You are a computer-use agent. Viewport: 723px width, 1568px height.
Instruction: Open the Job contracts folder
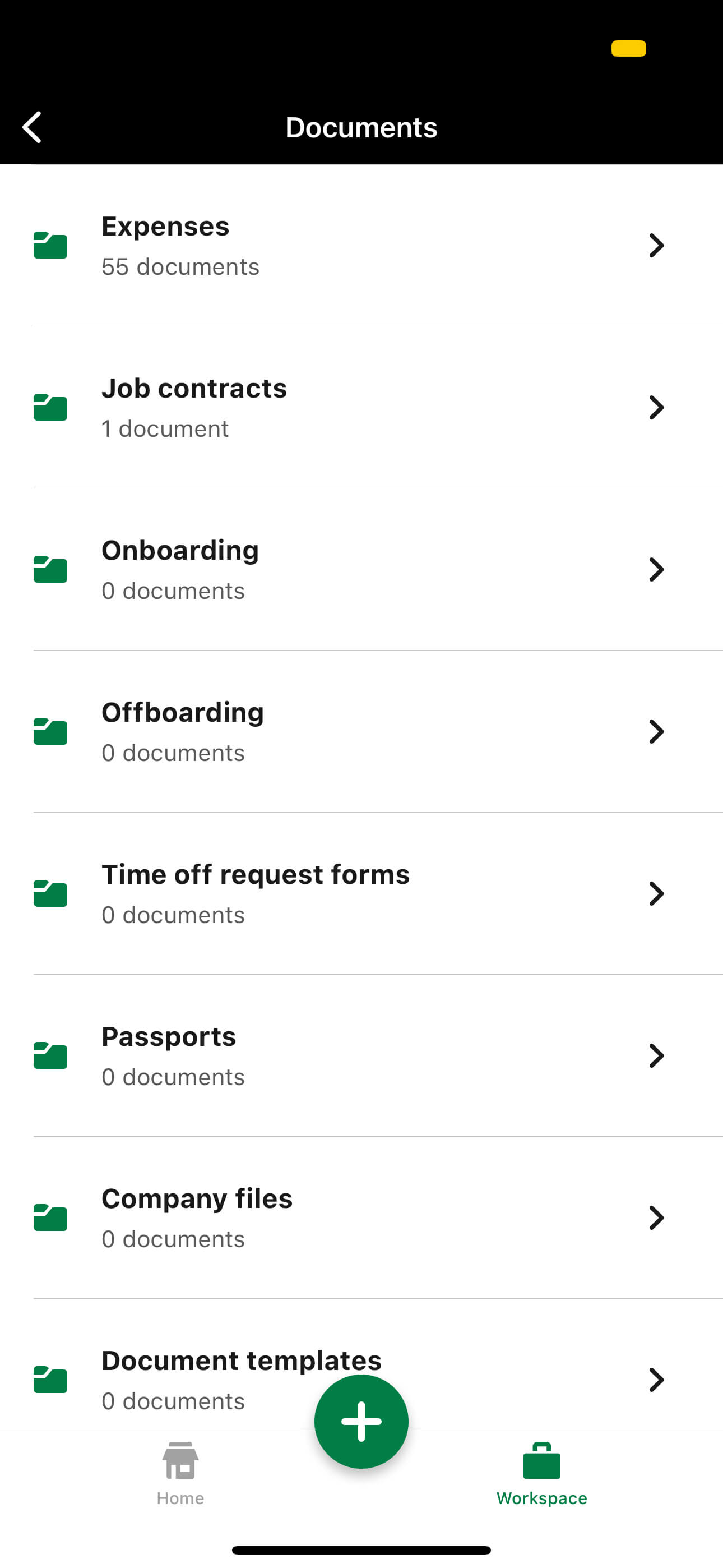(x=361, y=407)
